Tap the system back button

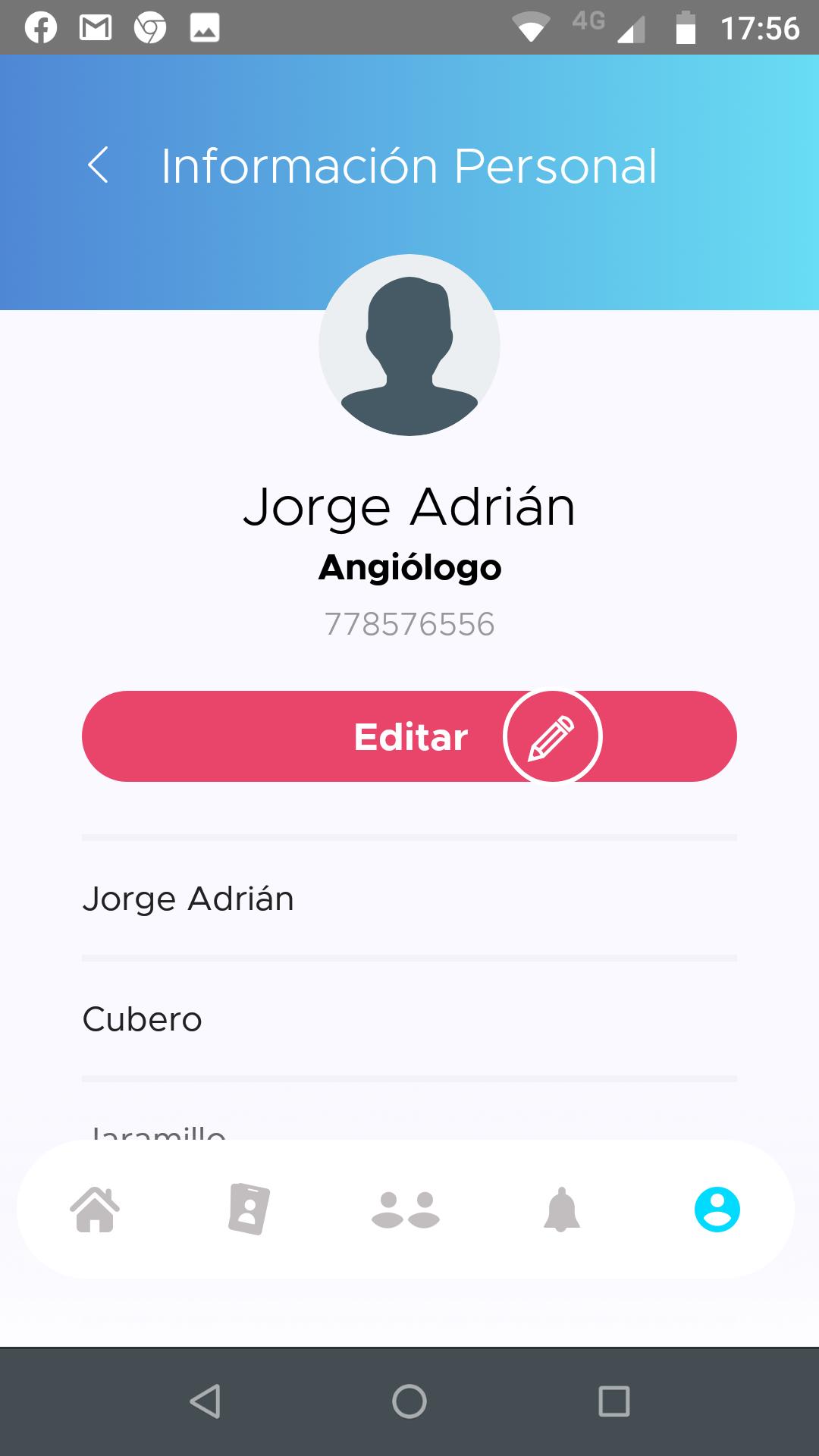[205, 1401]
